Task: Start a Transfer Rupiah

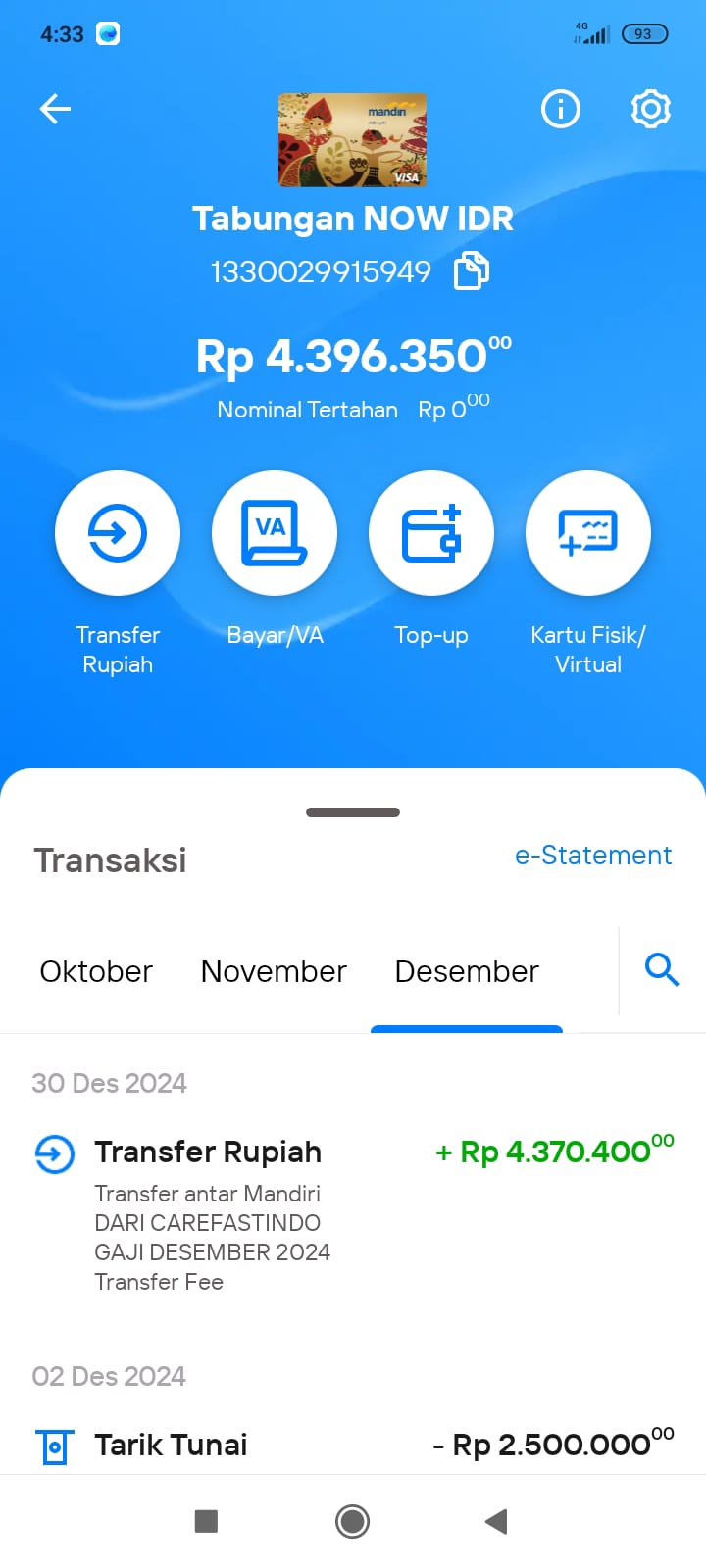Action: tap(118, 533)
